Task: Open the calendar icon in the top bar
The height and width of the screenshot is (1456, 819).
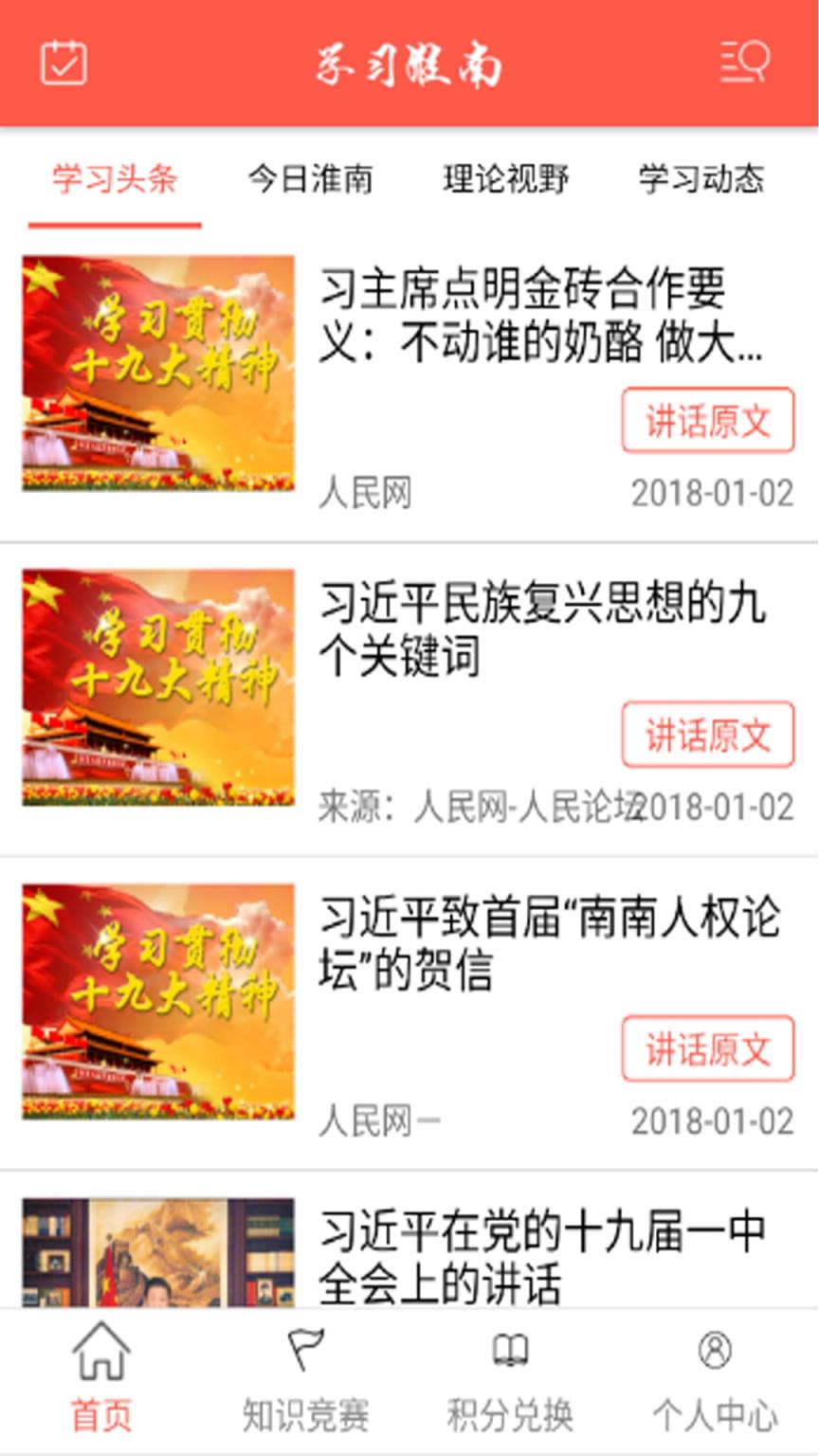Action: pos(63,63)
